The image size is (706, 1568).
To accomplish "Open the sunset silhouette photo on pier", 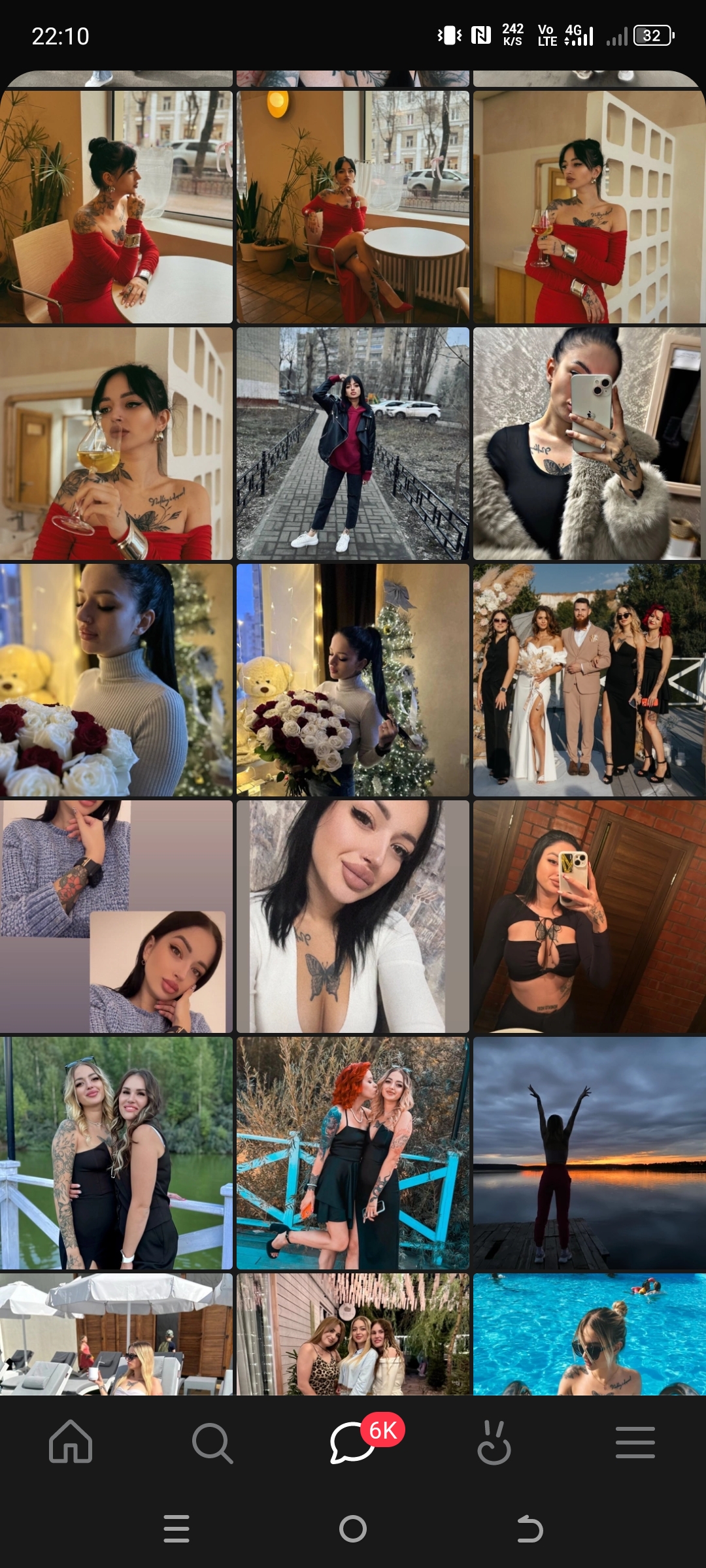I will (590, 1153).
